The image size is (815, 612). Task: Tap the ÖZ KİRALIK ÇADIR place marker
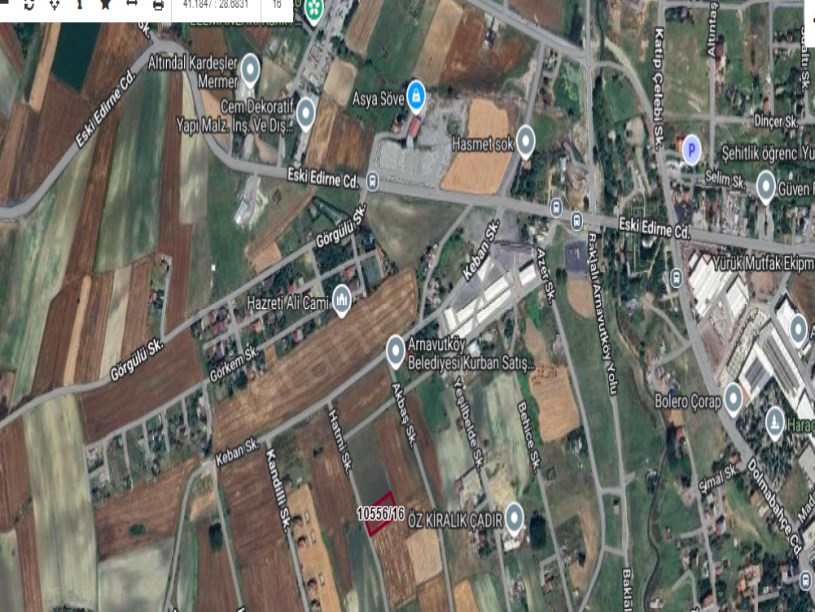coord(514,517)
